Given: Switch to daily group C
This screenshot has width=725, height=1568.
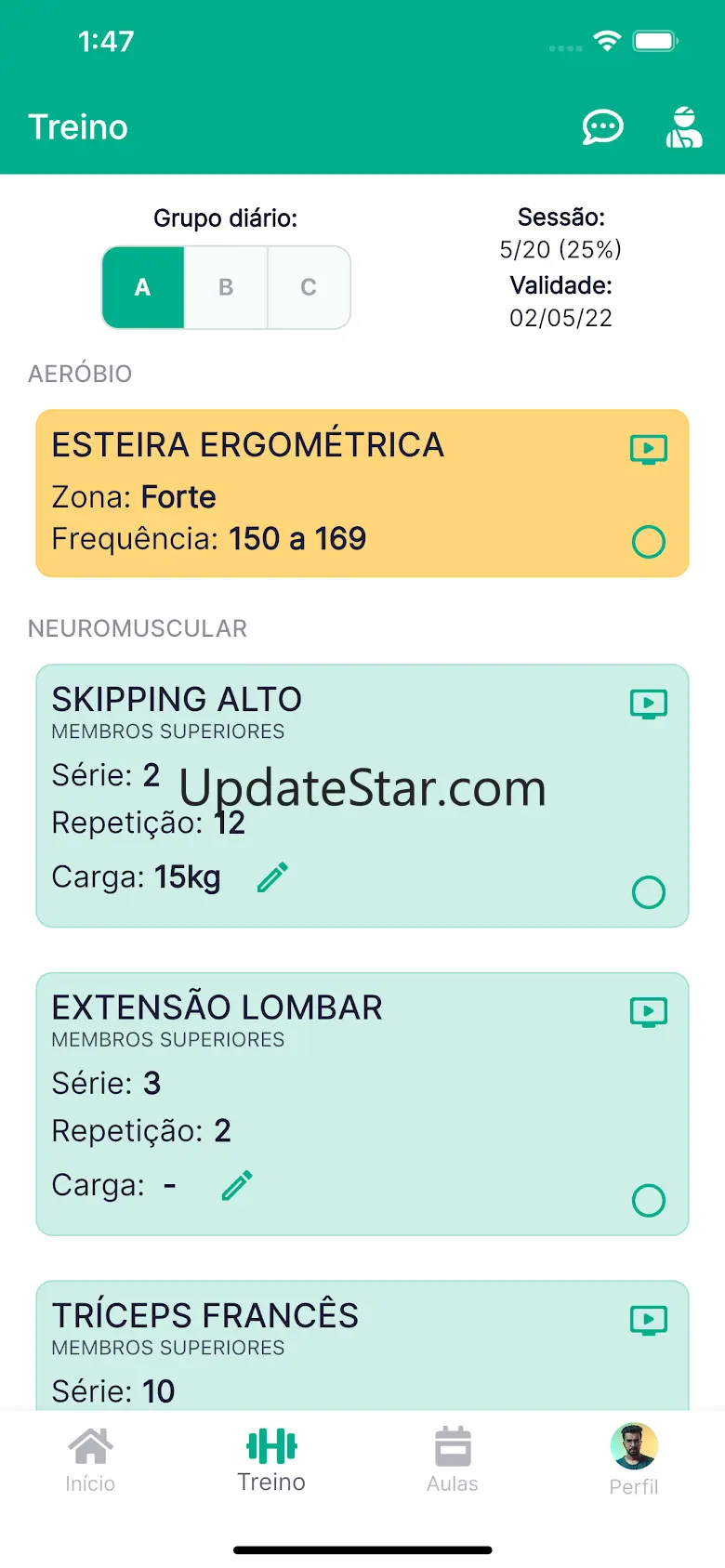Looking at the screenshot, I should [x=309, y=287].
